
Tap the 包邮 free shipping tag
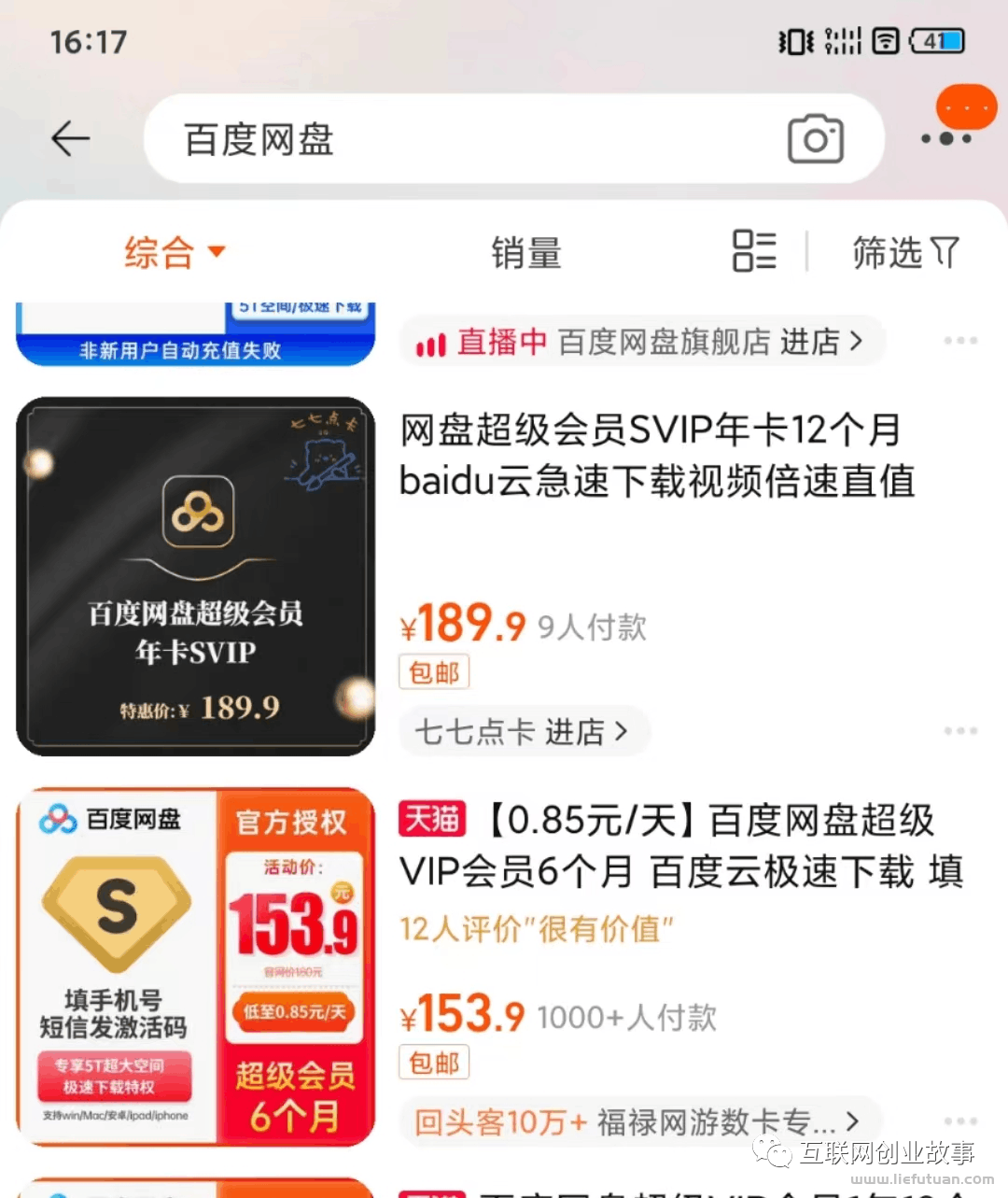433,671
